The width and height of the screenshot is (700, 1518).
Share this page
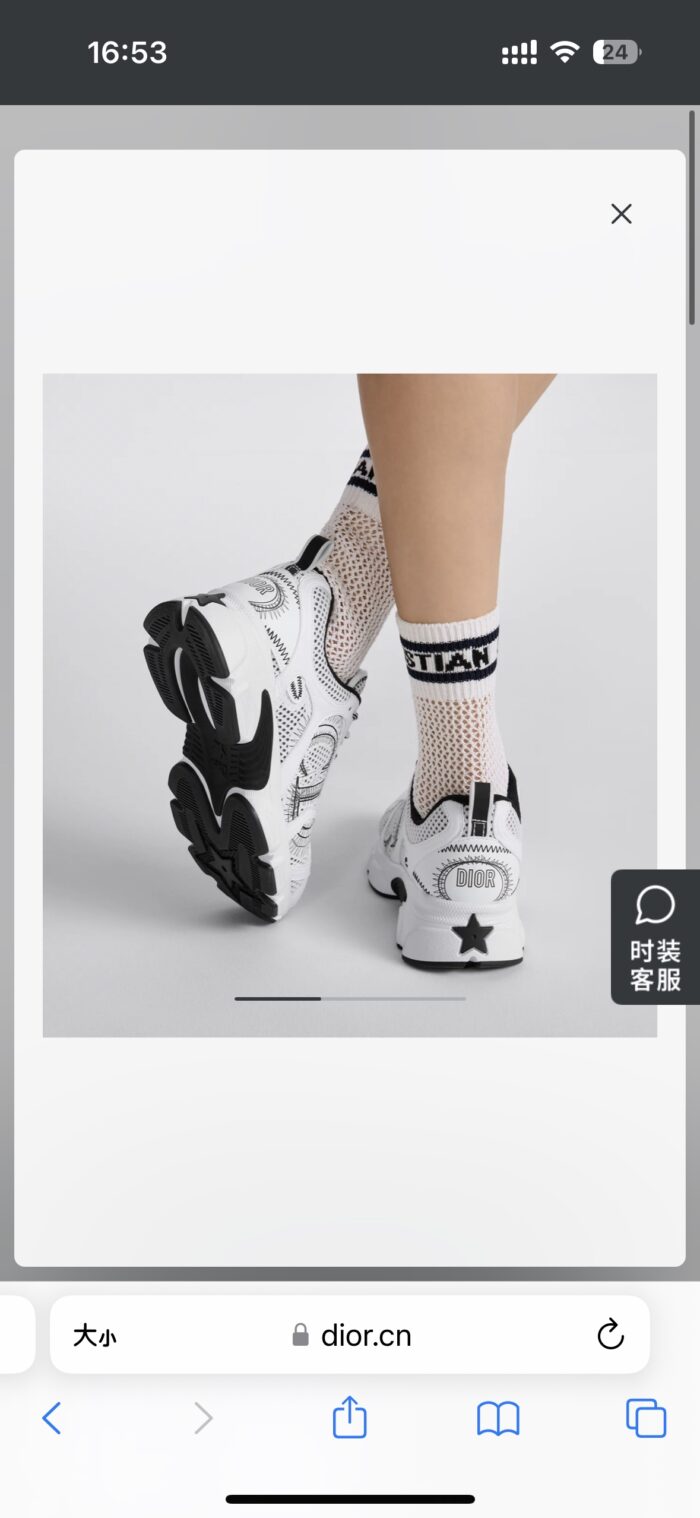(x=349, y=1417)
